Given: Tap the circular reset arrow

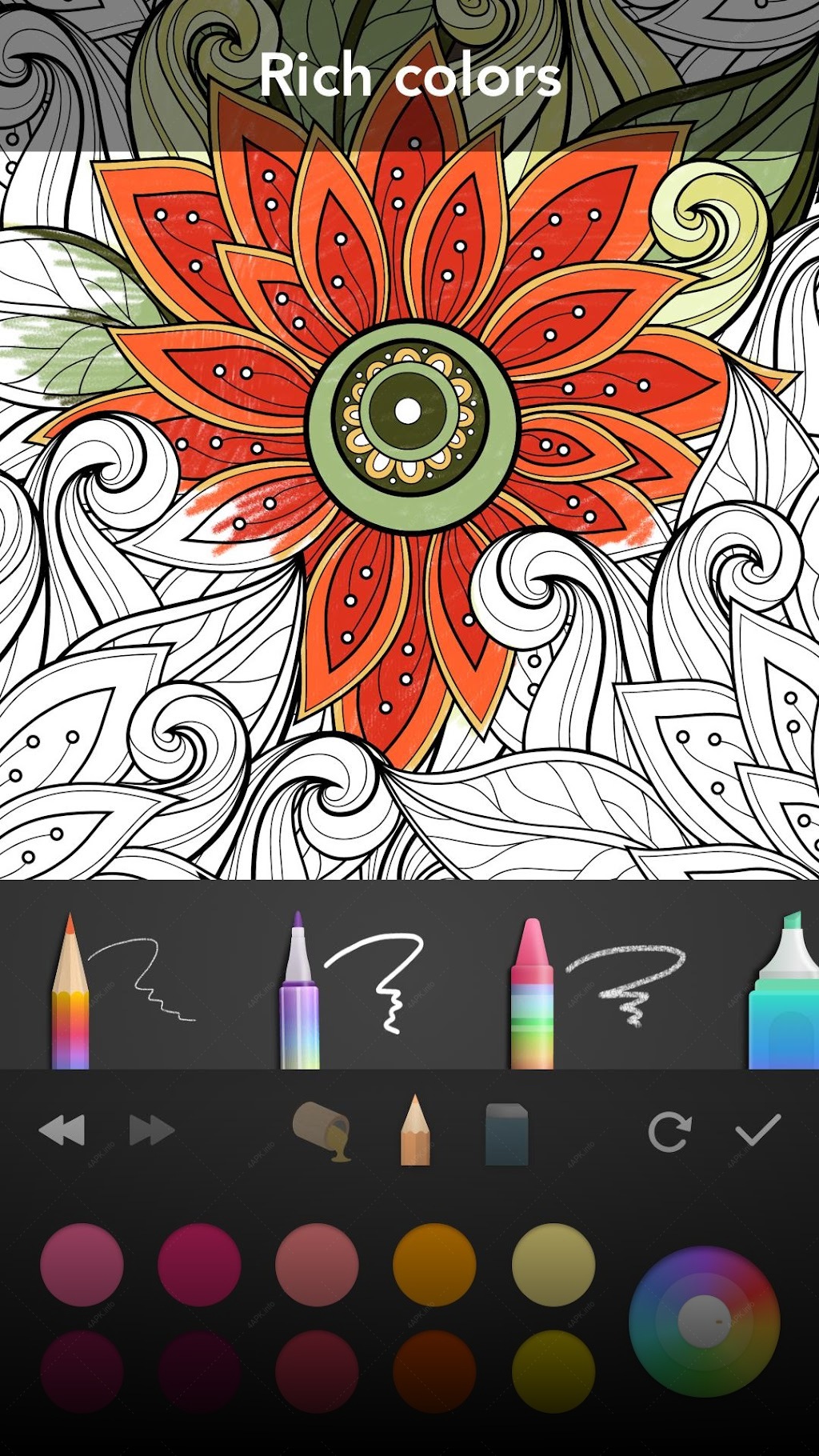Looking at the screenshot, I should pyautogui.click(x=669, y=1131).
